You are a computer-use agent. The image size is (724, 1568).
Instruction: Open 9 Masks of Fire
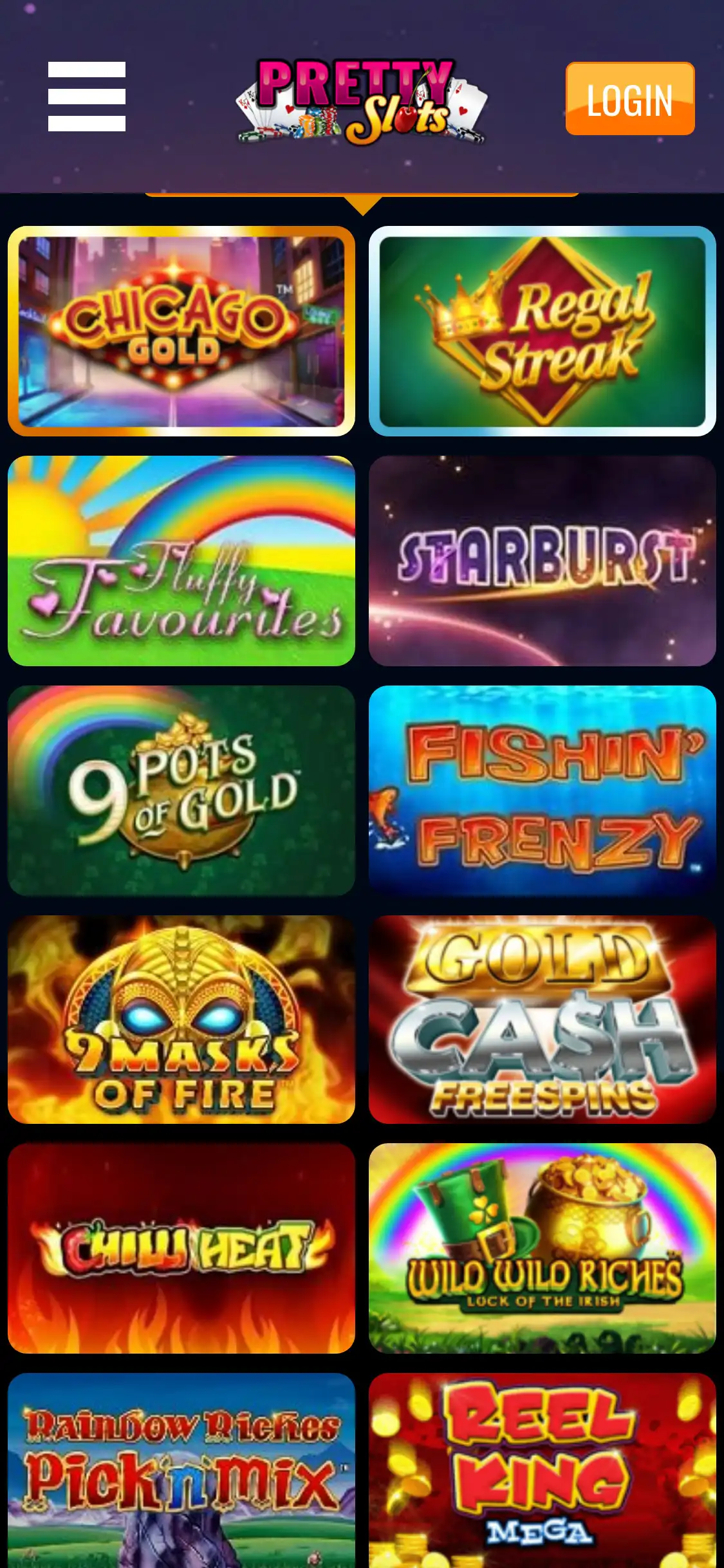[181, 1020]
